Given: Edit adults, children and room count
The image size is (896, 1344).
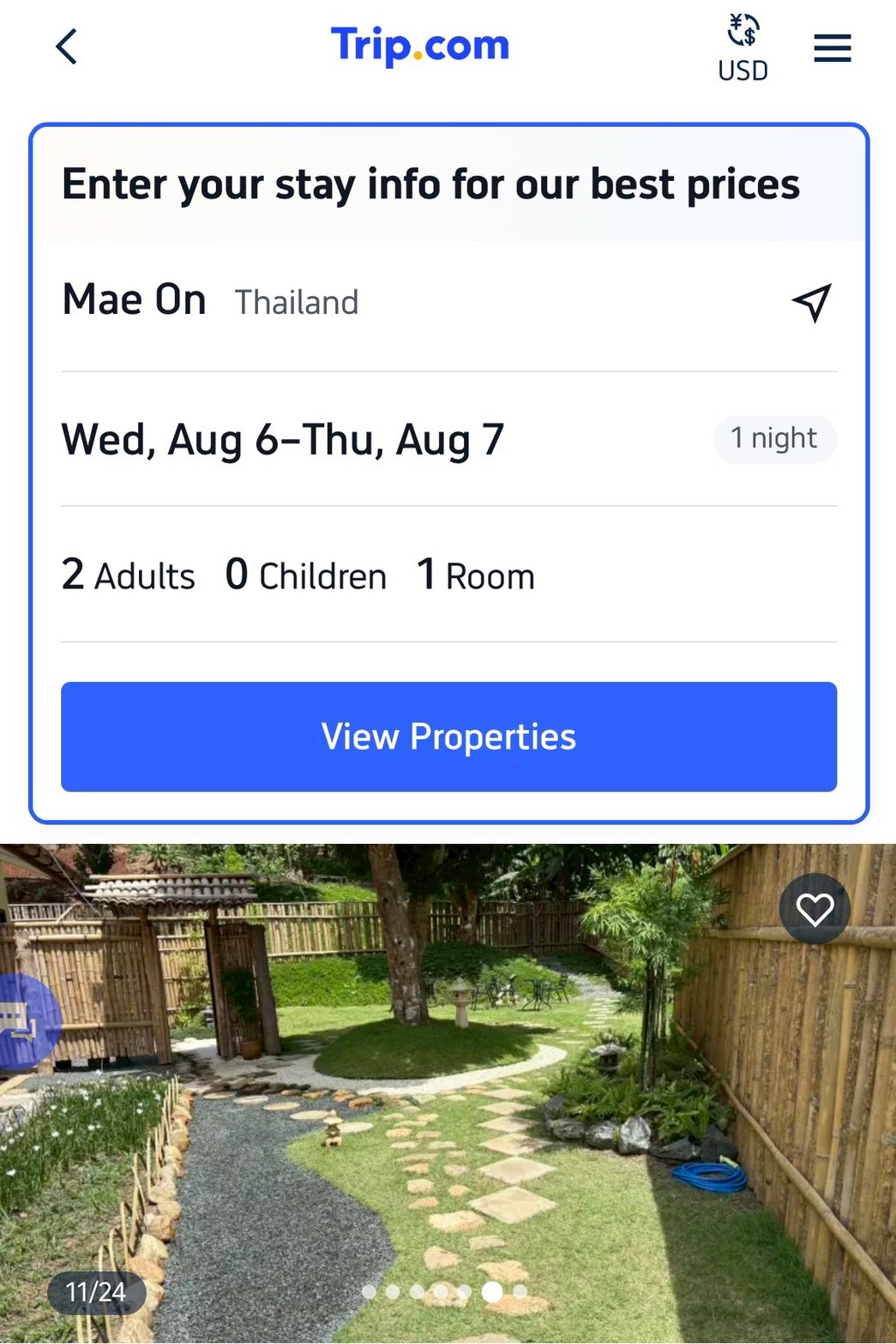Looking at the screenshot, I should pyautogui.click(x=298, y=575).
